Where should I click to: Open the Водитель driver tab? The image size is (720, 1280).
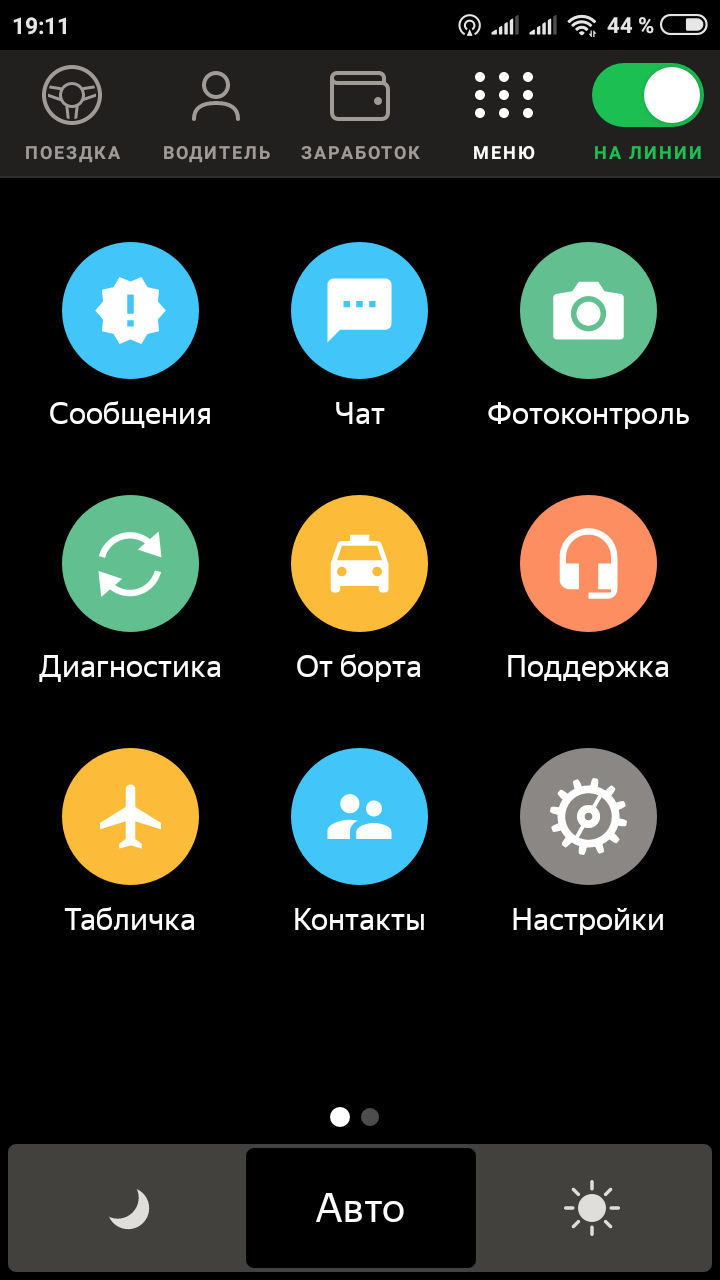[215, 110]
